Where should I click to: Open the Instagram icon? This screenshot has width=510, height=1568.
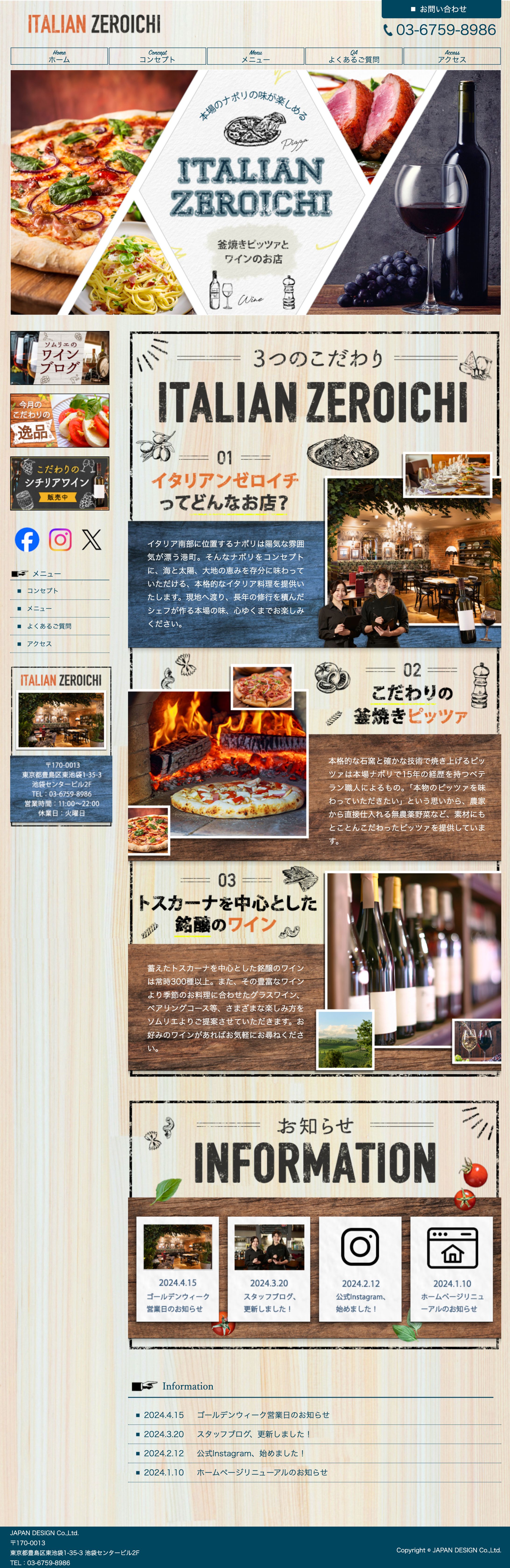click(x=60, y=539)
